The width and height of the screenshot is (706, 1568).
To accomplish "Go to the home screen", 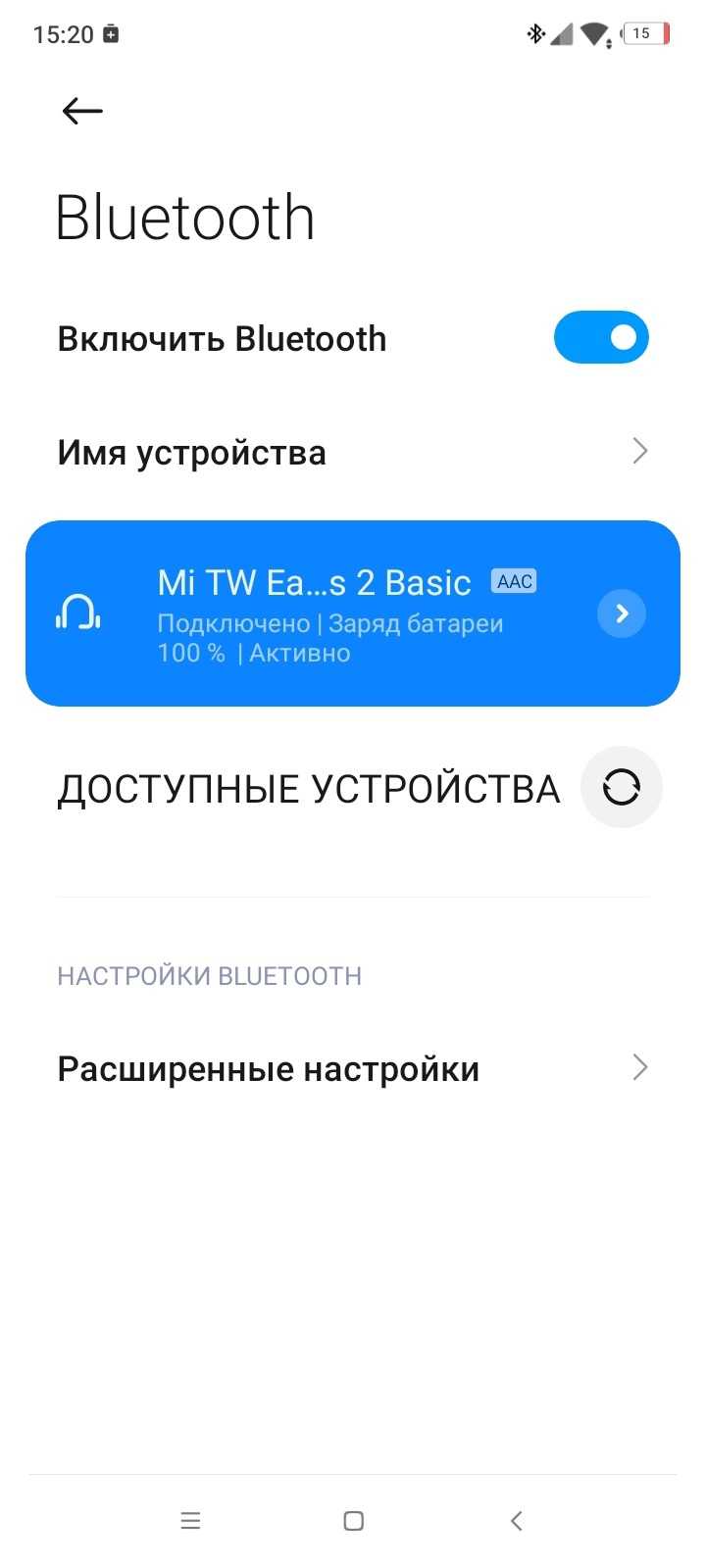I will pos(354,1521).
